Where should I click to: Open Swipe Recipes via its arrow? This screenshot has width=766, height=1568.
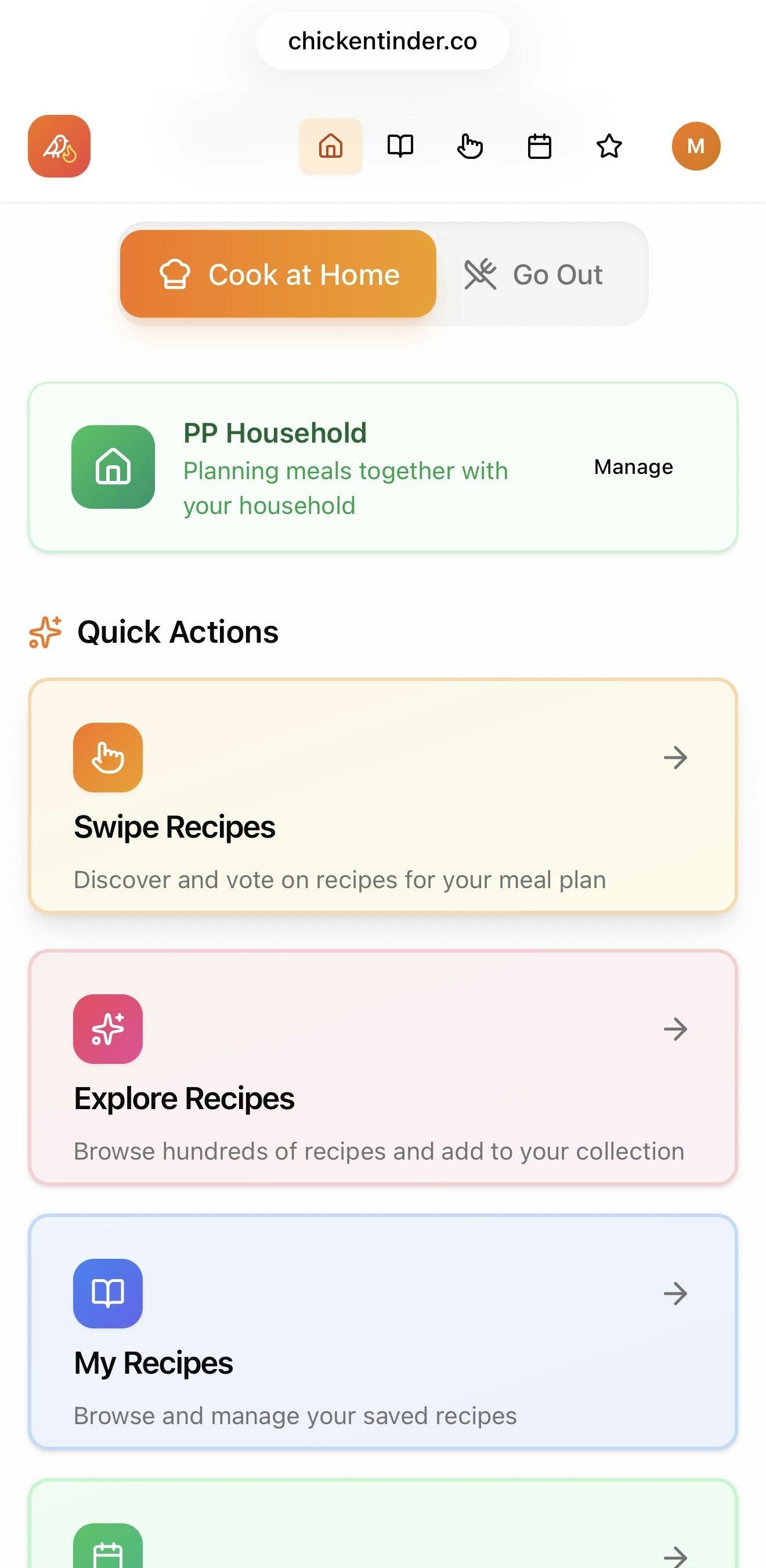[675, 758]
